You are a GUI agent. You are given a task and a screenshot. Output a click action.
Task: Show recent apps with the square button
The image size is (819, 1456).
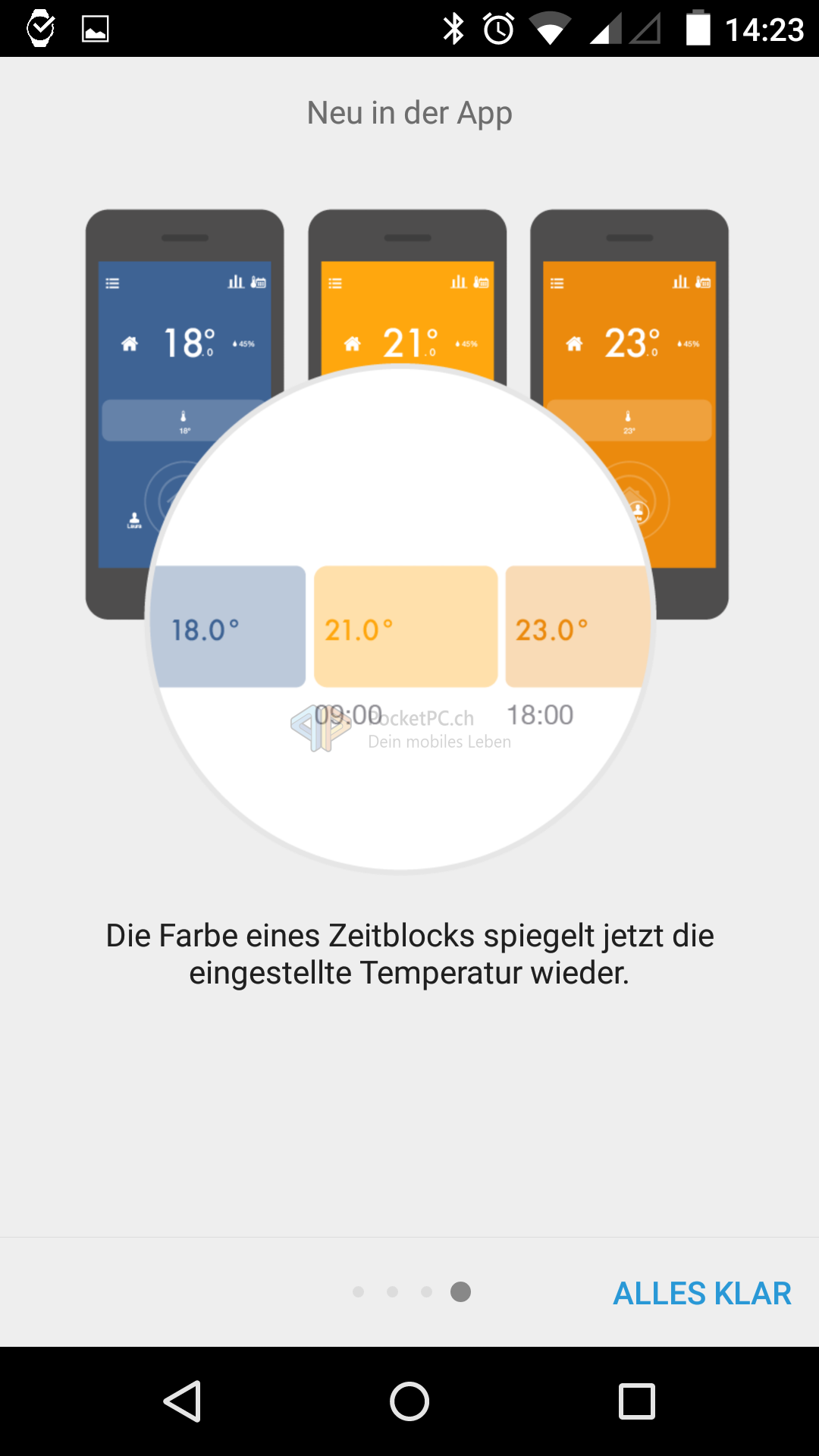click(x=637, y=1401)
